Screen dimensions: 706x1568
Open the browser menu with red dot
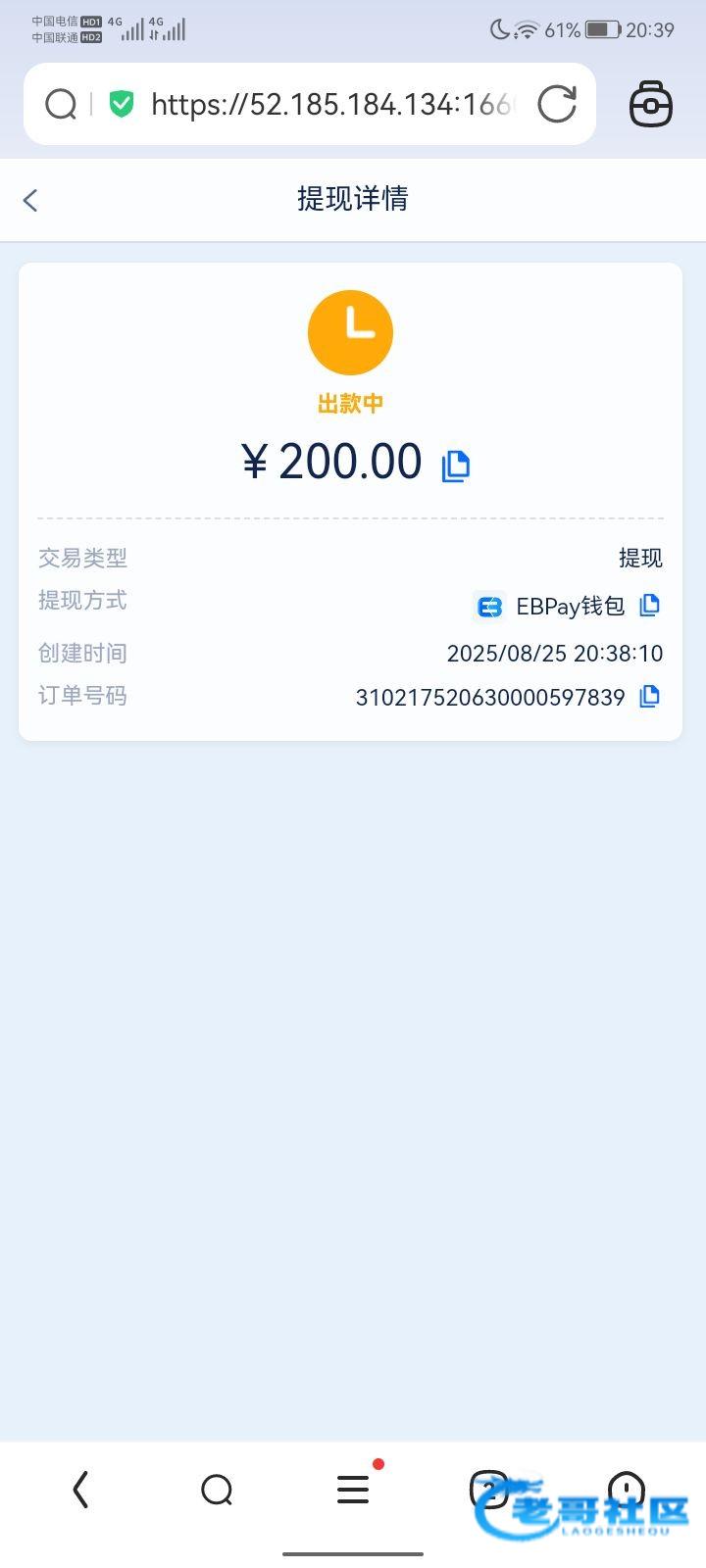click(x=353, y=1490)
